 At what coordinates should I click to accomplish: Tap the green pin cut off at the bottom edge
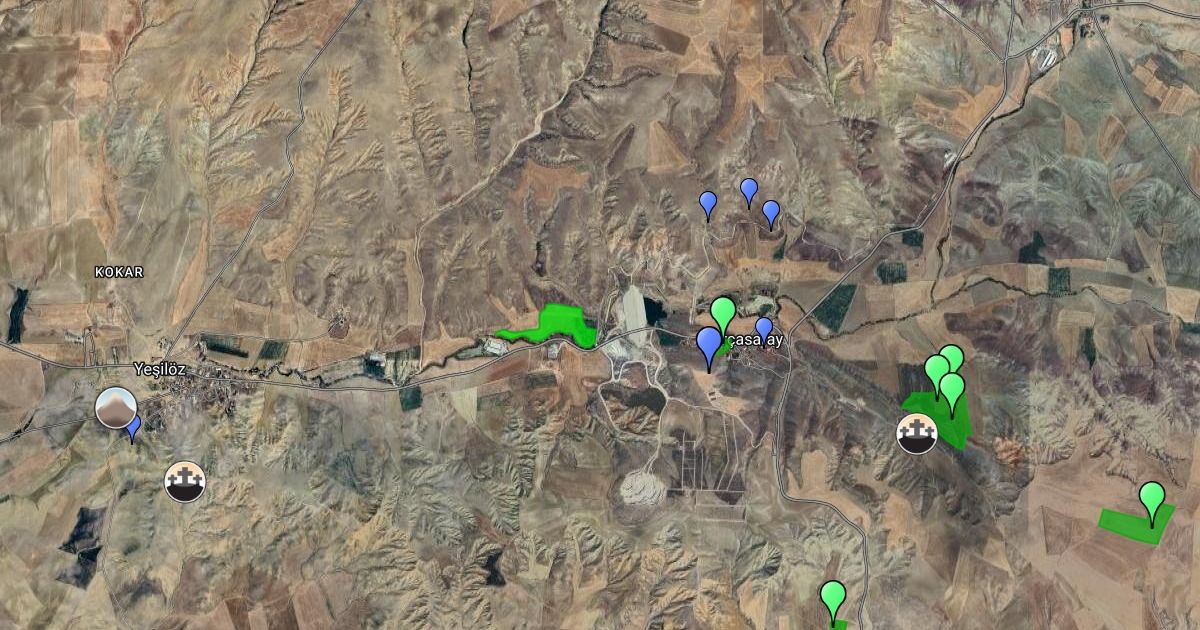(833, 602)
